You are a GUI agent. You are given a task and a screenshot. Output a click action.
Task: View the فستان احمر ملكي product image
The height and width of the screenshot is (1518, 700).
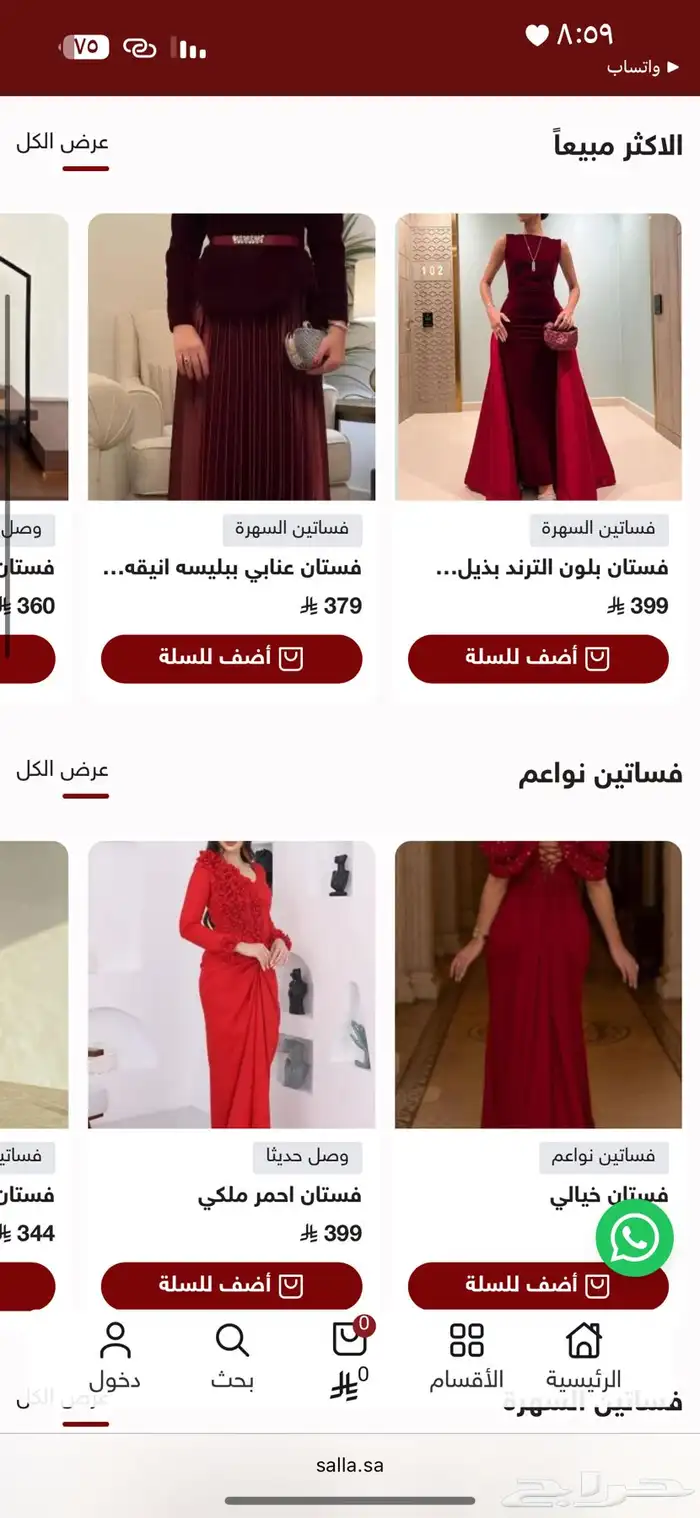click(231, 984)
